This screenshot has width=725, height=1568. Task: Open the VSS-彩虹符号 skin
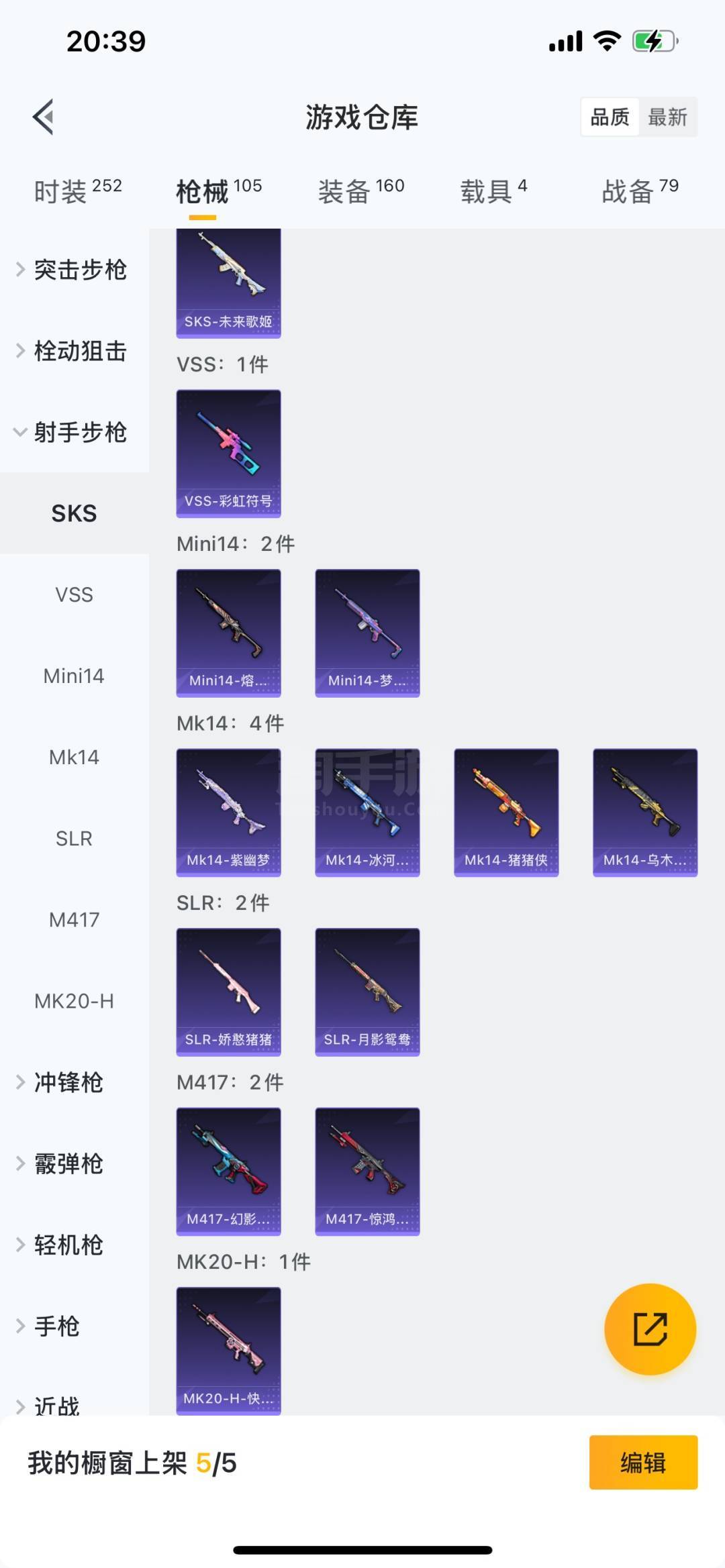pyautogui.click(x=228, y=453)
